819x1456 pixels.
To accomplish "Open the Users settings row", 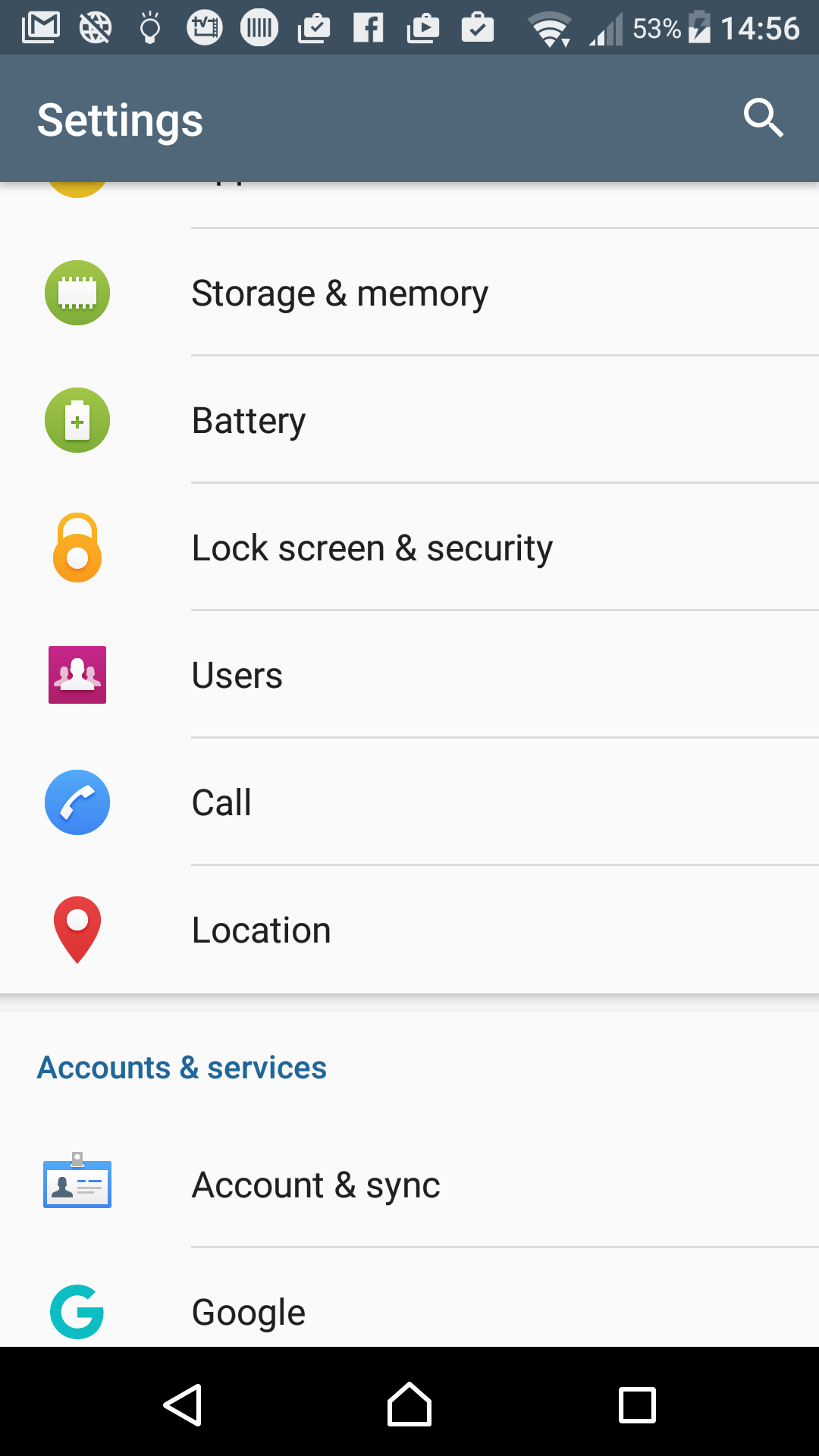I will tap(409, 675).
